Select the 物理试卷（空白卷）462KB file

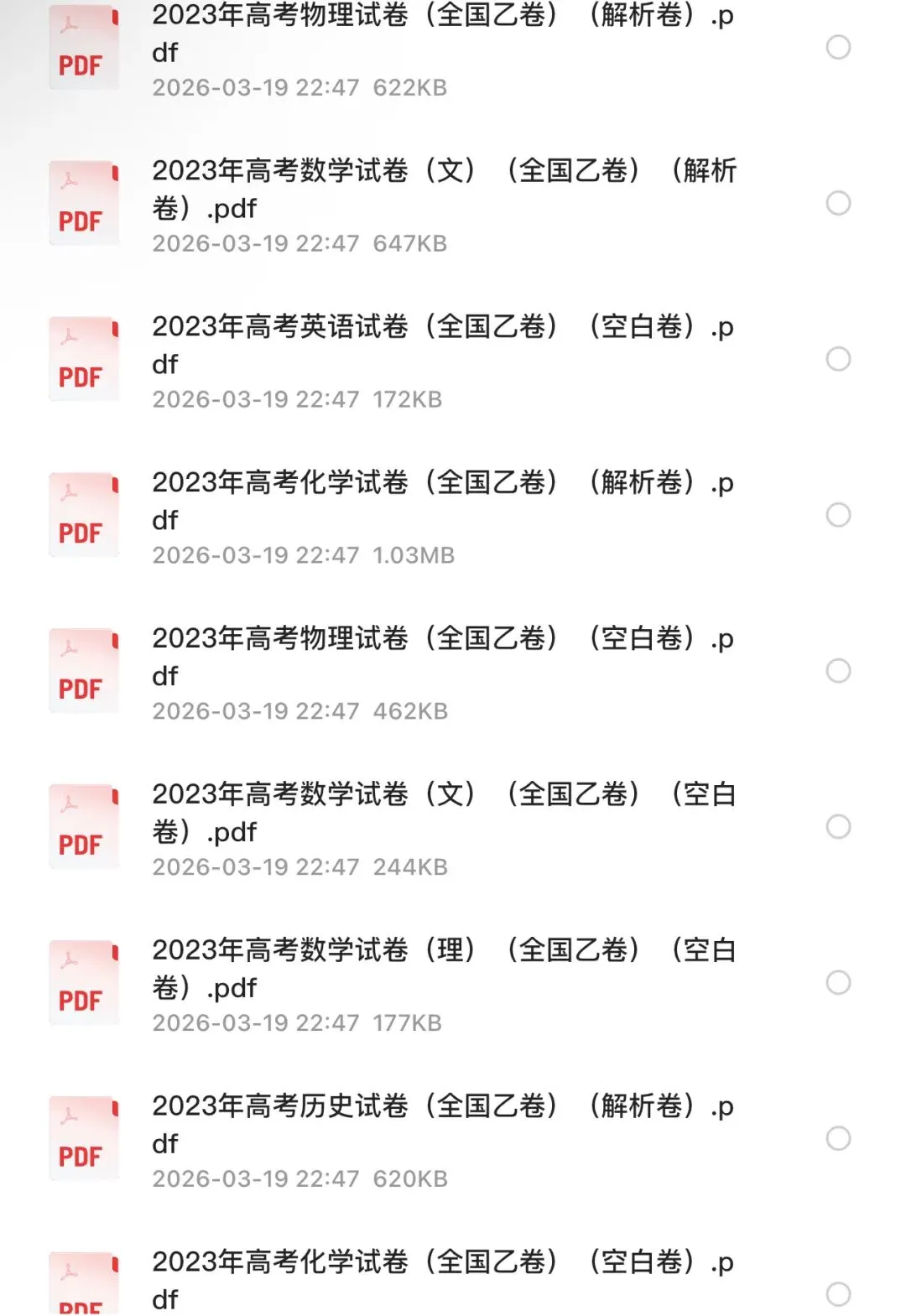[x=838, y=671]
